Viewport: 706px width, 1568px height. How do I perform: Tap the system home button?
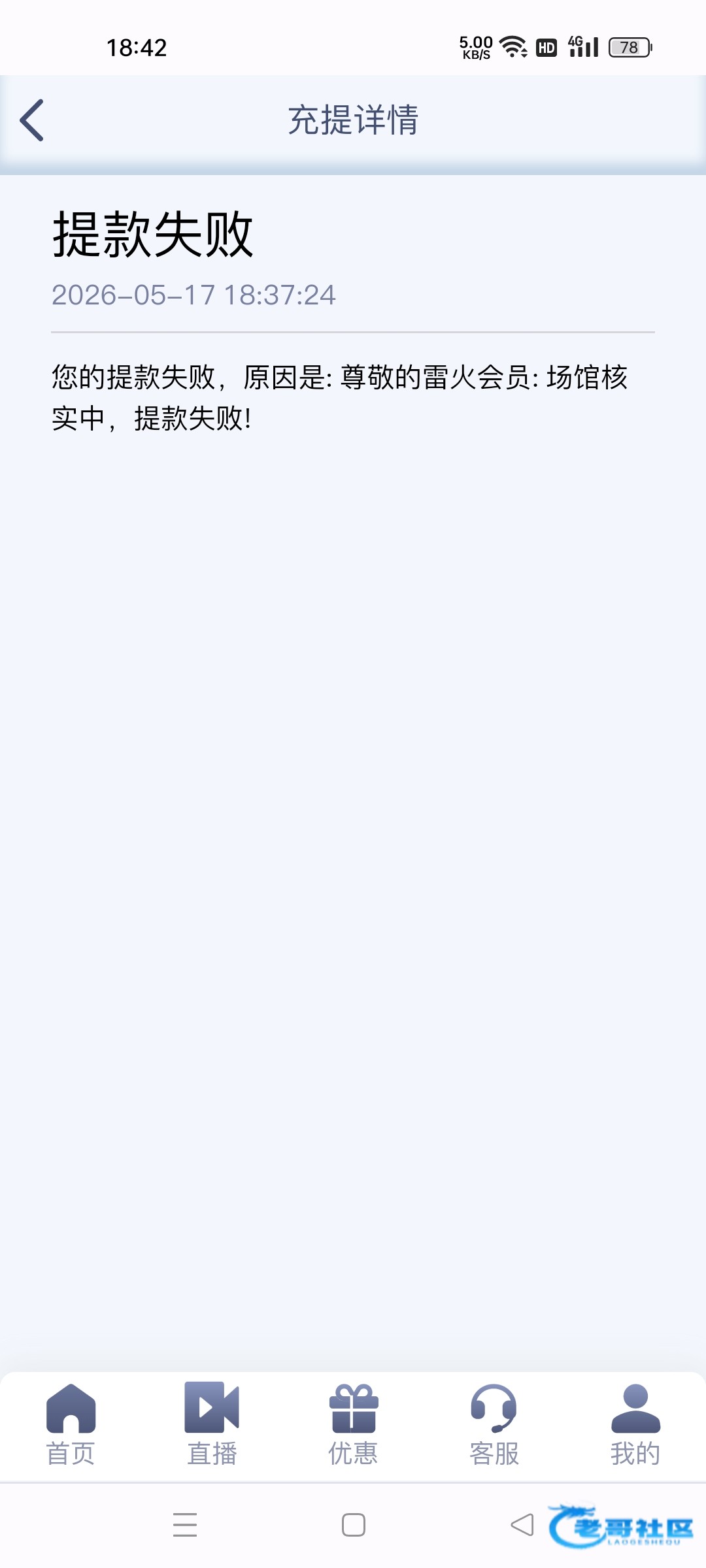354,1525
